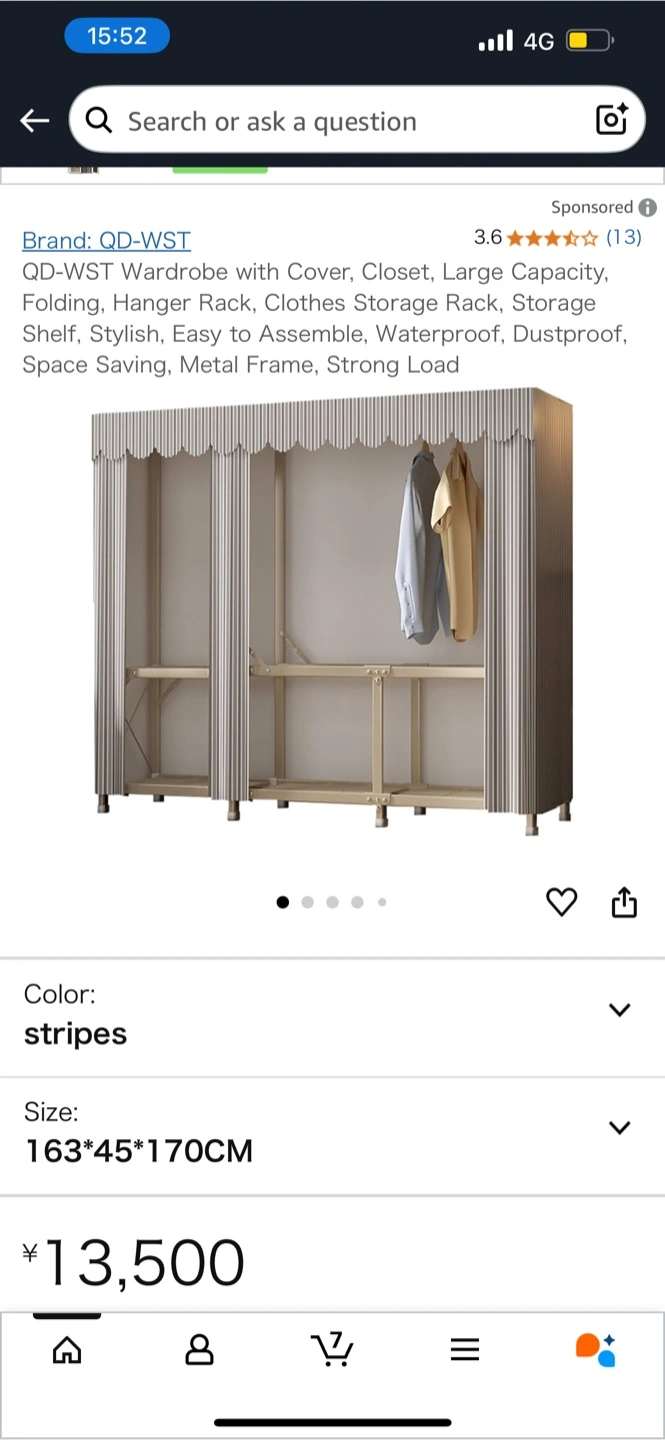
Task: Open the account profile tab
Action: (200, 1350)
